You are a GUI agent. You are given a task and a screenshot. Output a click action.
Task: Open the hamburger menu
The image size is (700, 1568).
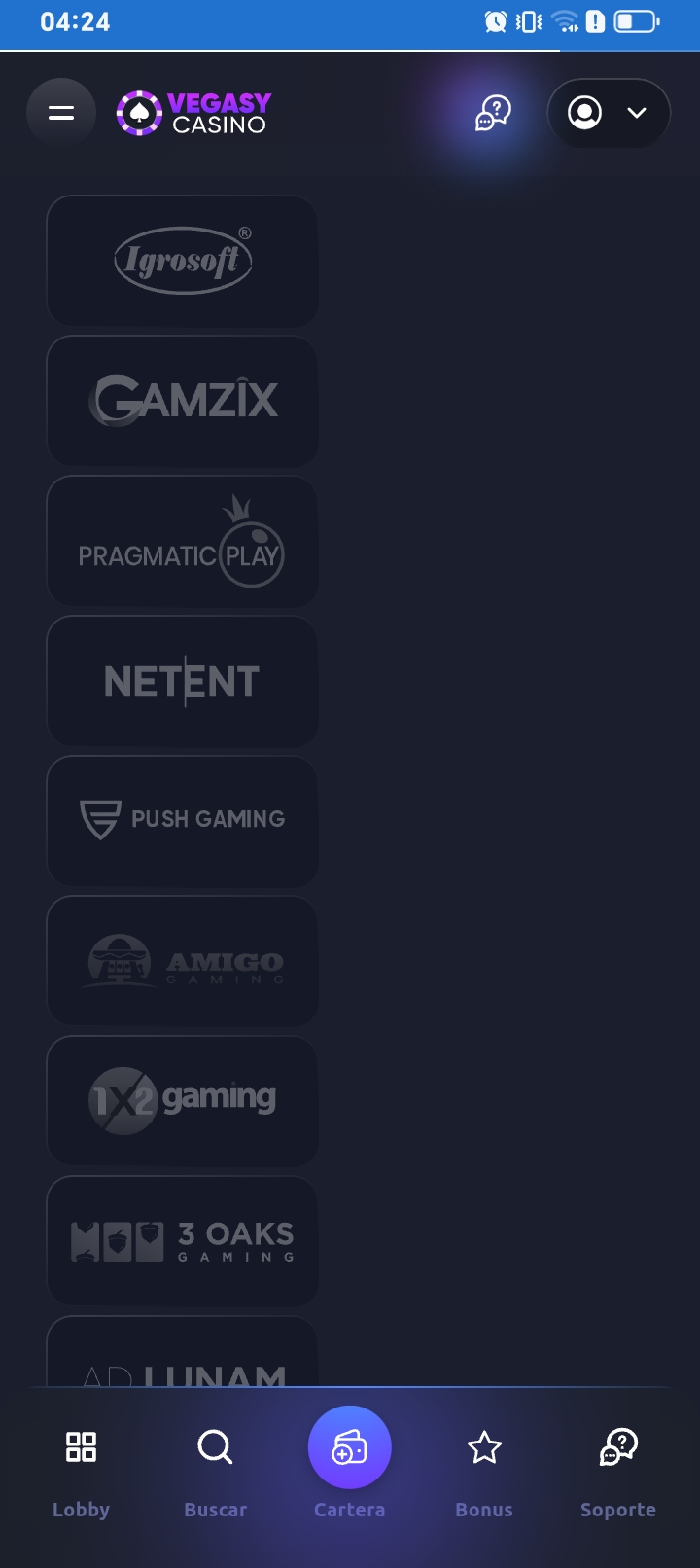[61, 113]
